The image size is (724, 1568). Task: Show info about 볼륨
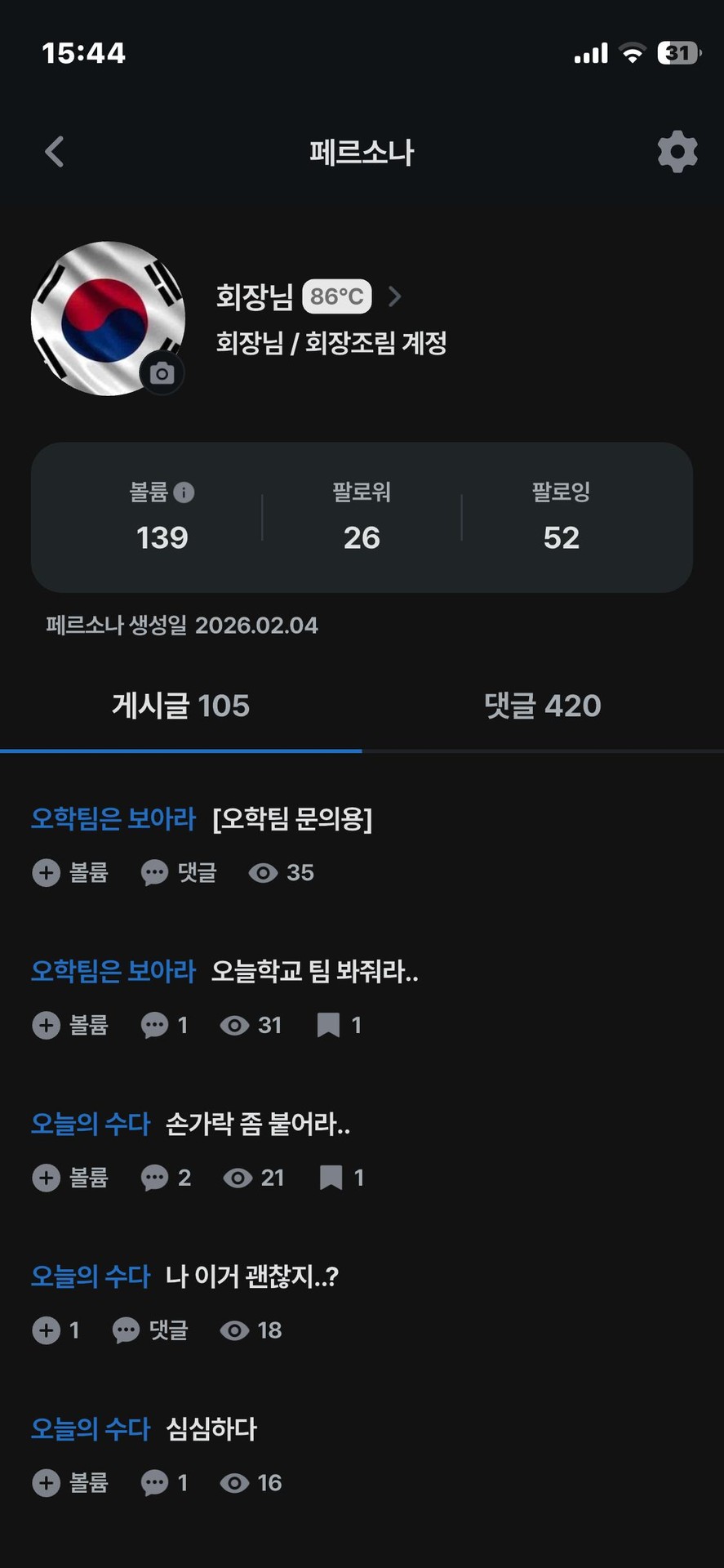click(x=184, y=492)
